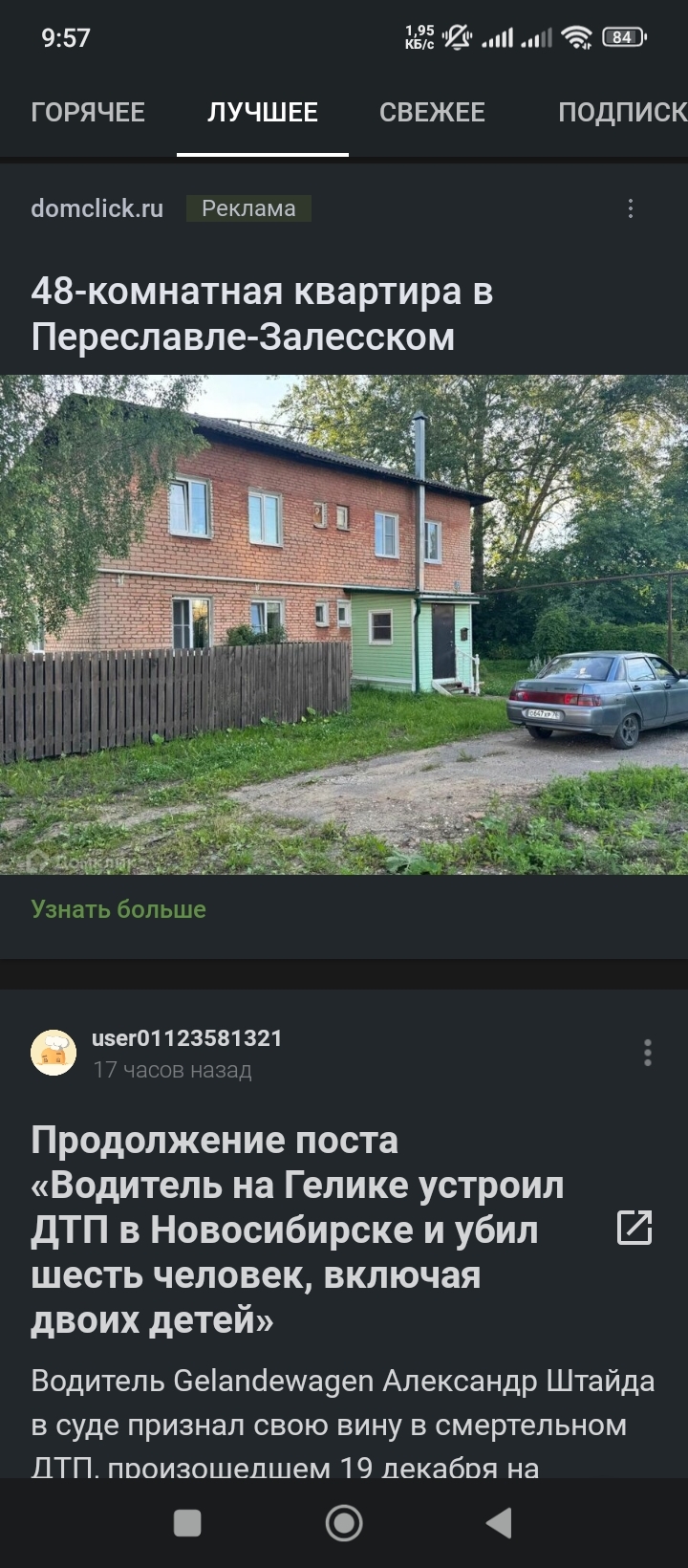Go to the system home screen
Image resolution: width=688 pixels, height=1568 pixels.
pos(344,1523)
